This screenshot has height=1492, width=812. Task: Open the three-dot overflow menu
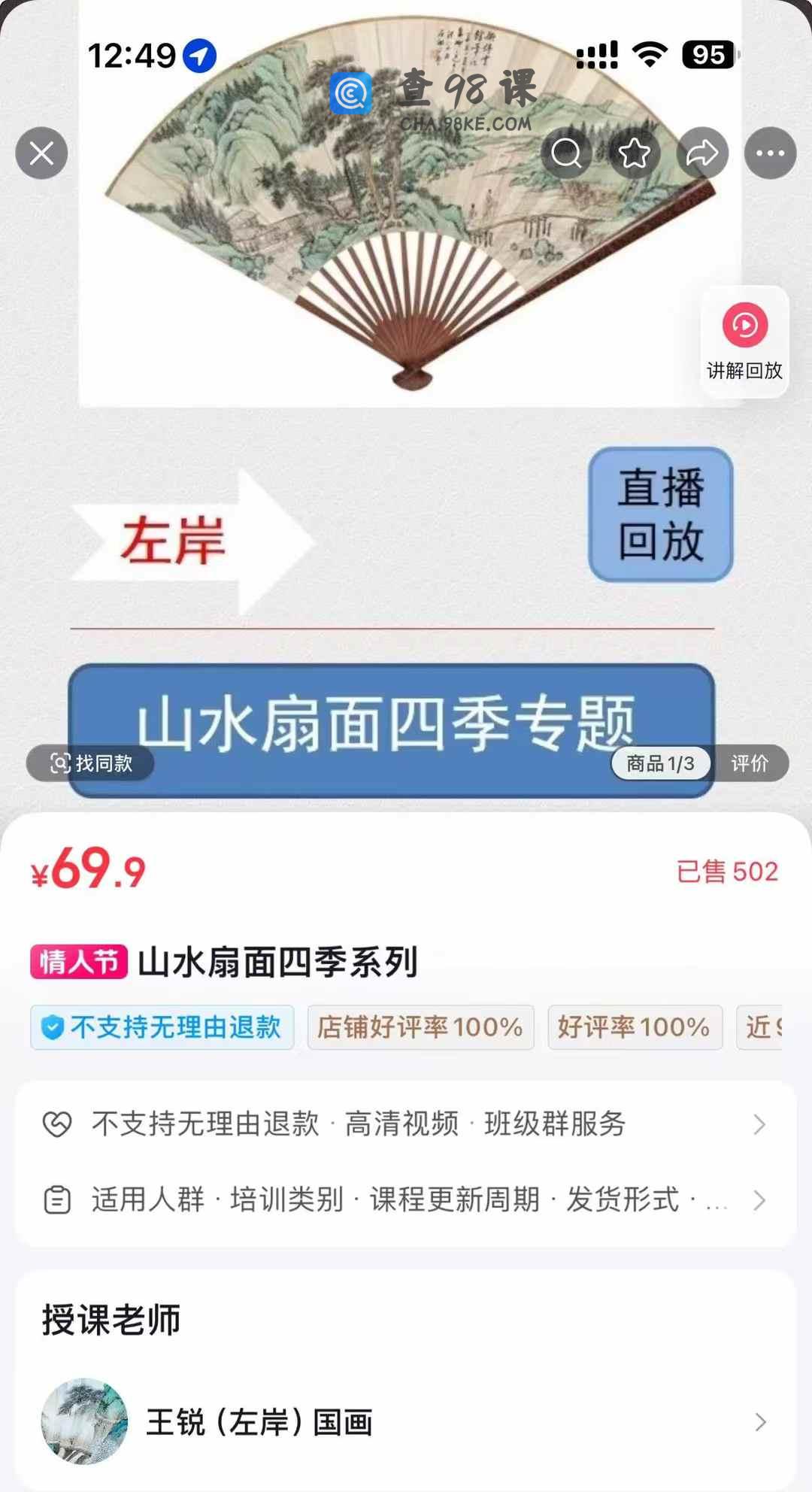(770, 153)
